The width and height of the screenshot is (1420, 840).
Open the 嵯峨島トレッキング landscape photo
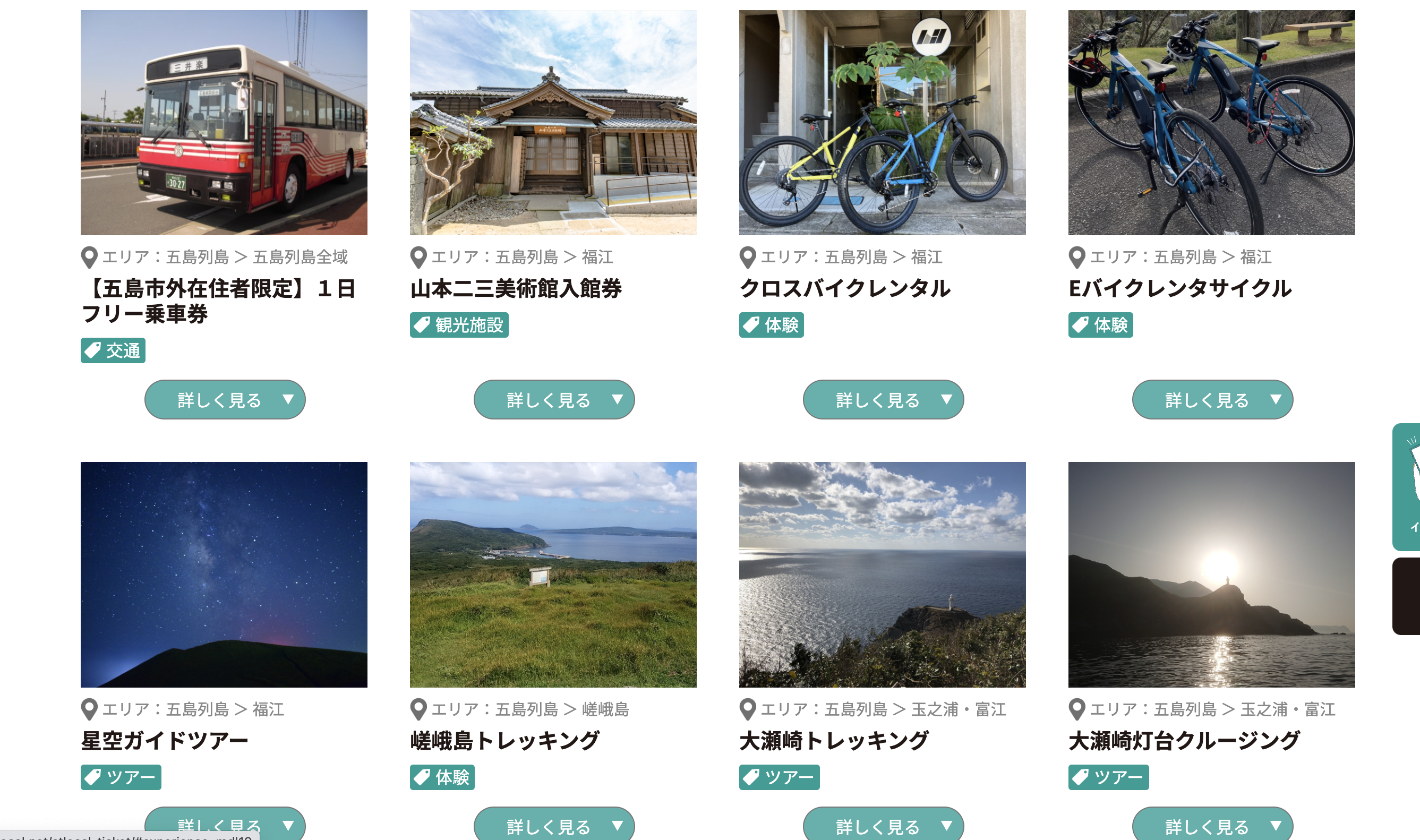tap(553, 574)
